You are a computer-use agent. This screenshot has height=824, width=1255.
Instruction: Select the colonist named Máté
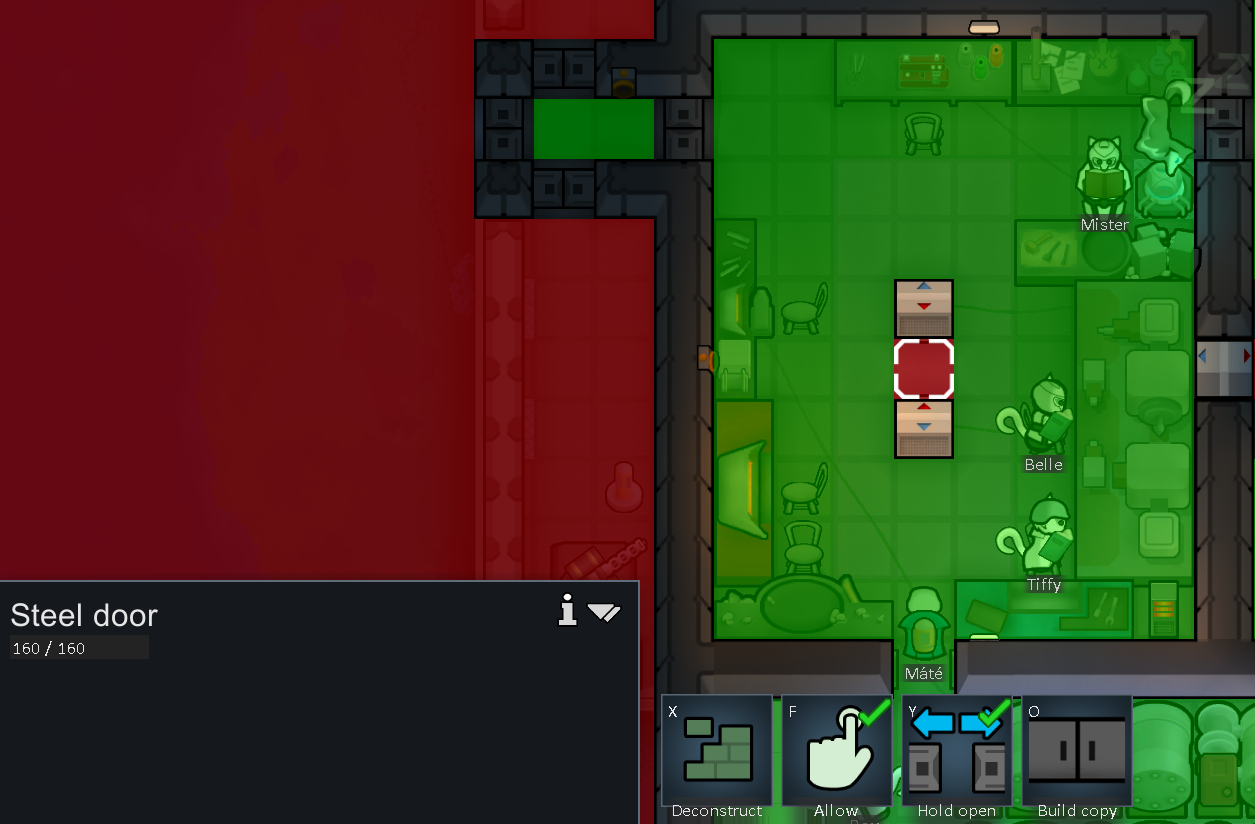pos(923,628)
